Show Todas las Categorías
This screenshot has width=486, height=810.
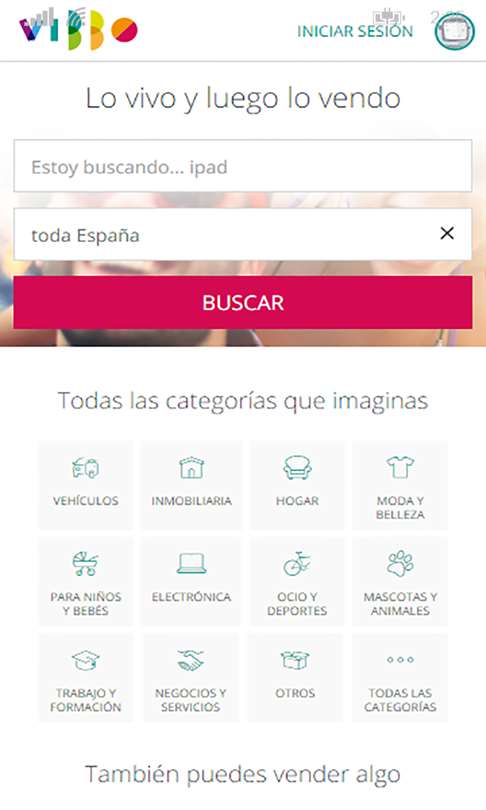point(400,677)
